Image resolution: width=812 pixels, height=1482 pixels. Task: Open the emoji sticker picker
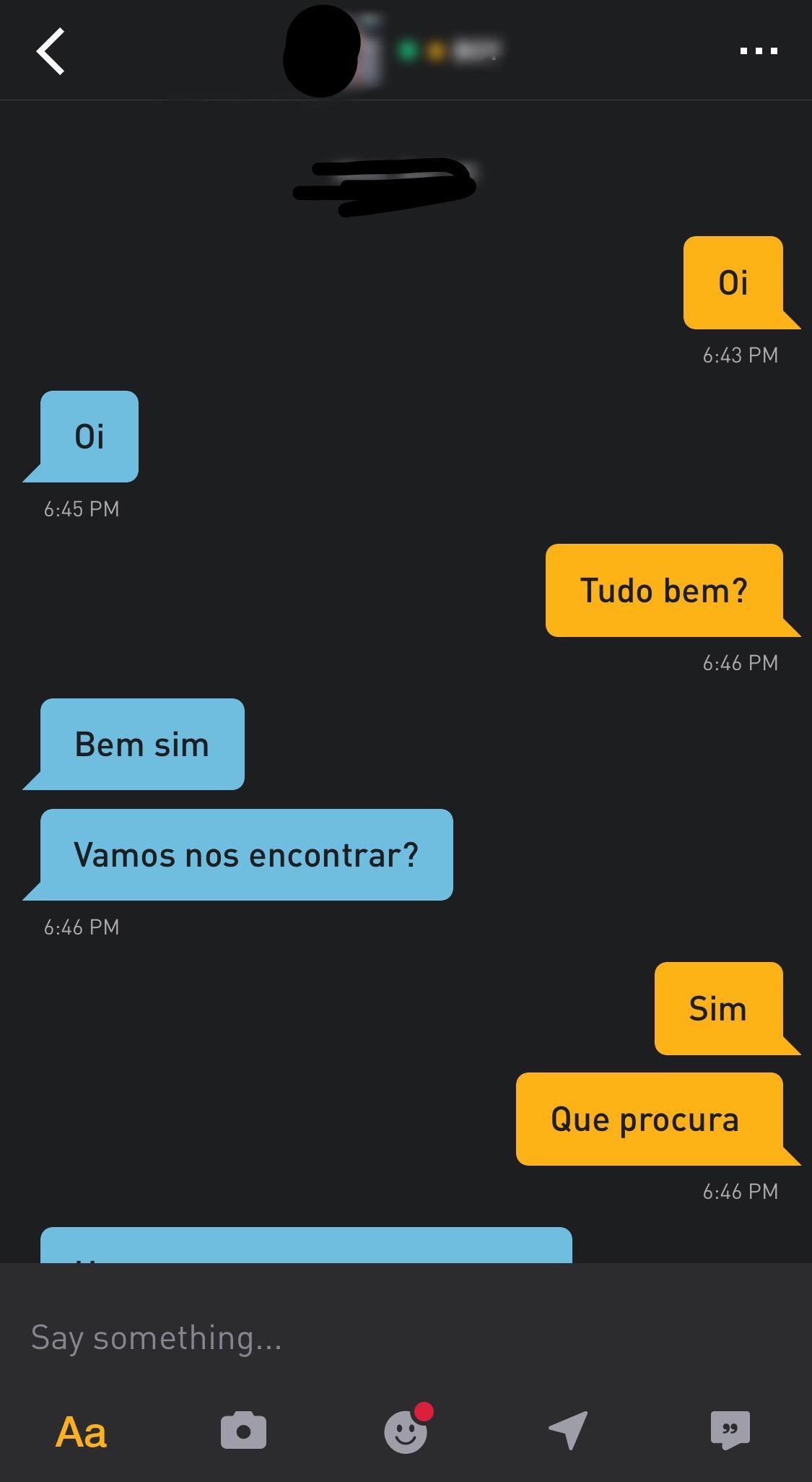click(406, 1432)
